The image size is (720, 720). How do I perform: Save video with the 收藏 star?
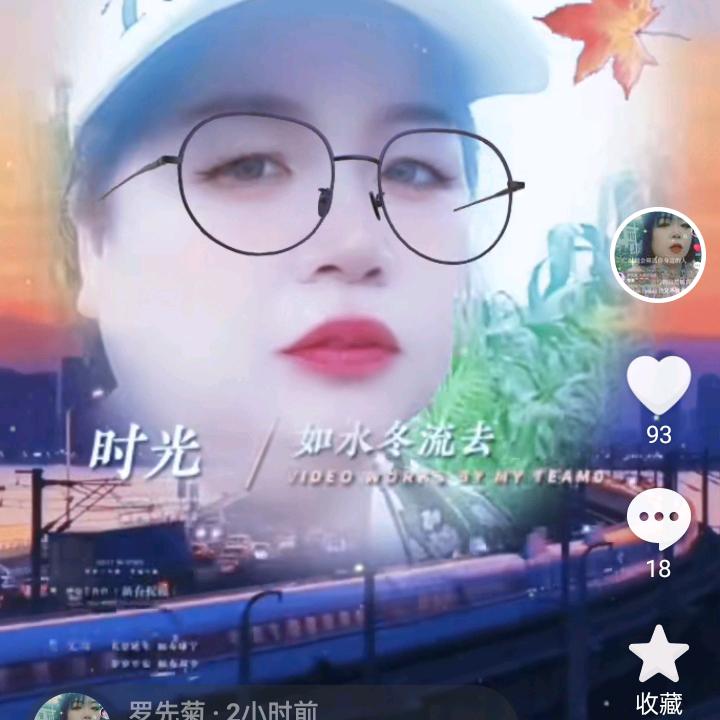click(658, 655)
